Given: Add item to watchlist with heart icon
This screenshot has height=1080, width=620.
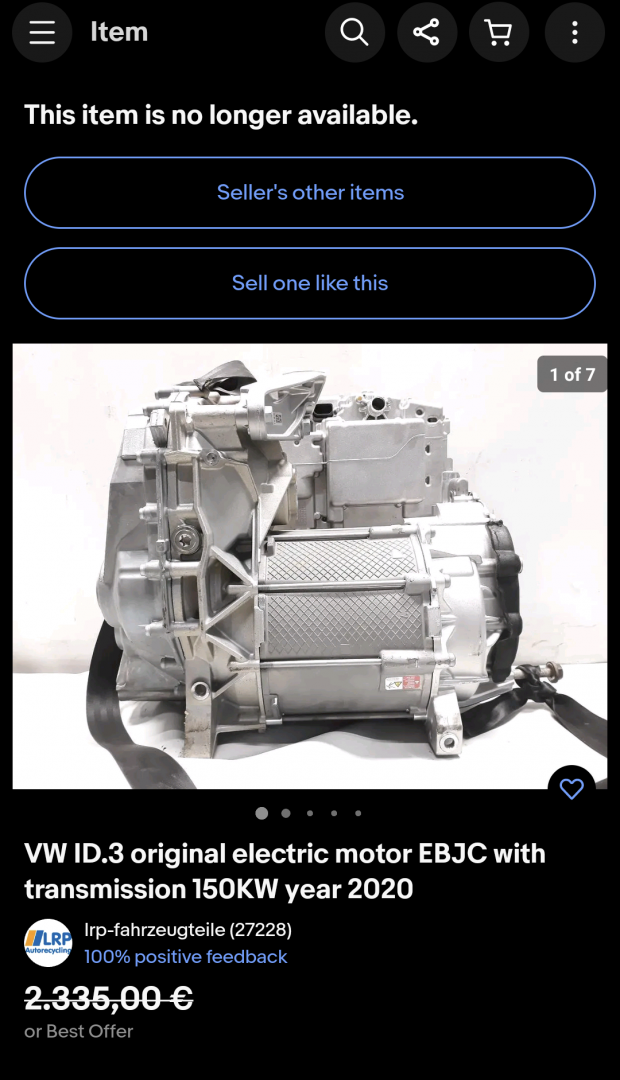Looking at the screenshot, I should pos(571,789).
